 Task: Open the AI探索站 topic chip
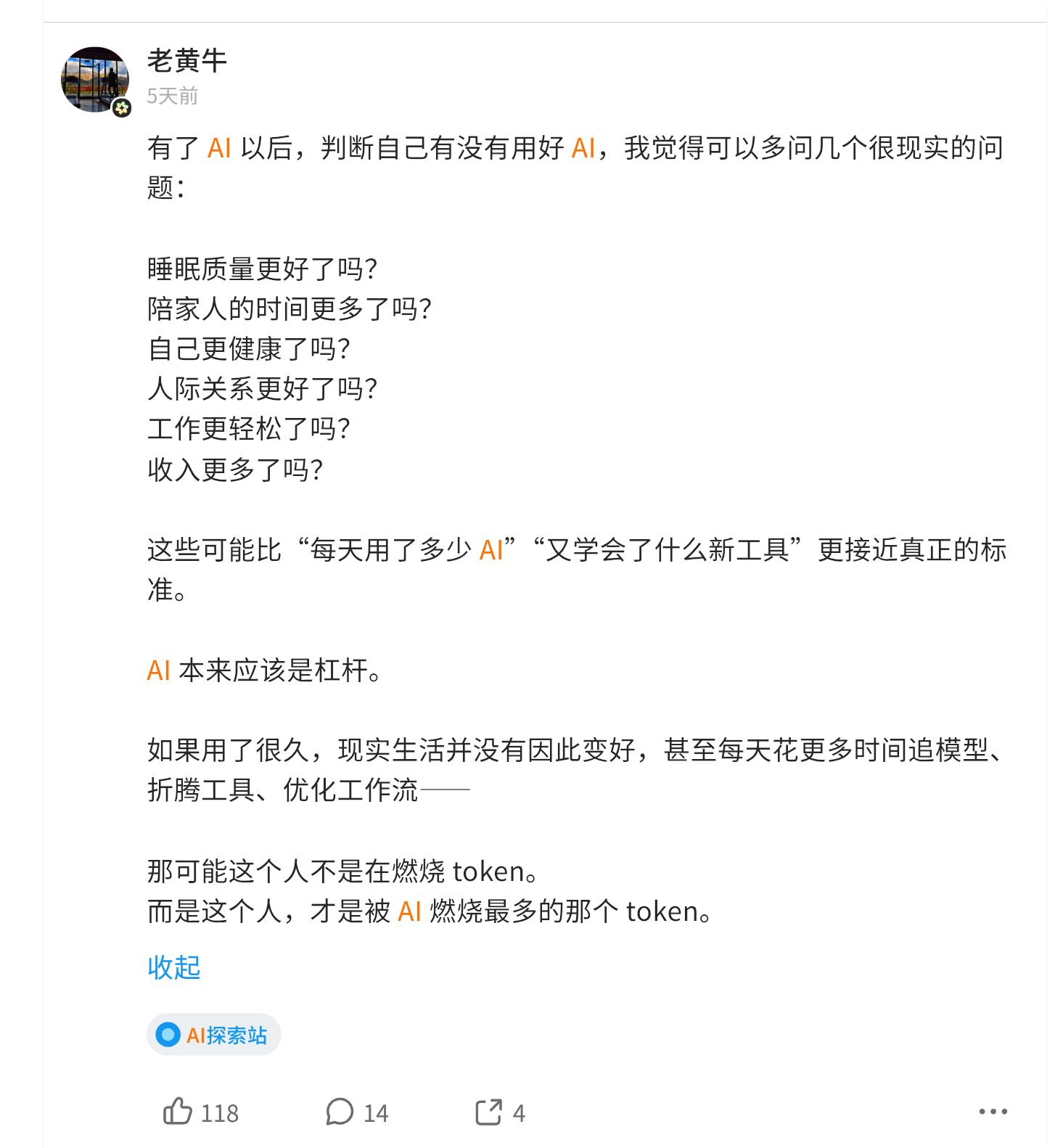pos(213,1035)
